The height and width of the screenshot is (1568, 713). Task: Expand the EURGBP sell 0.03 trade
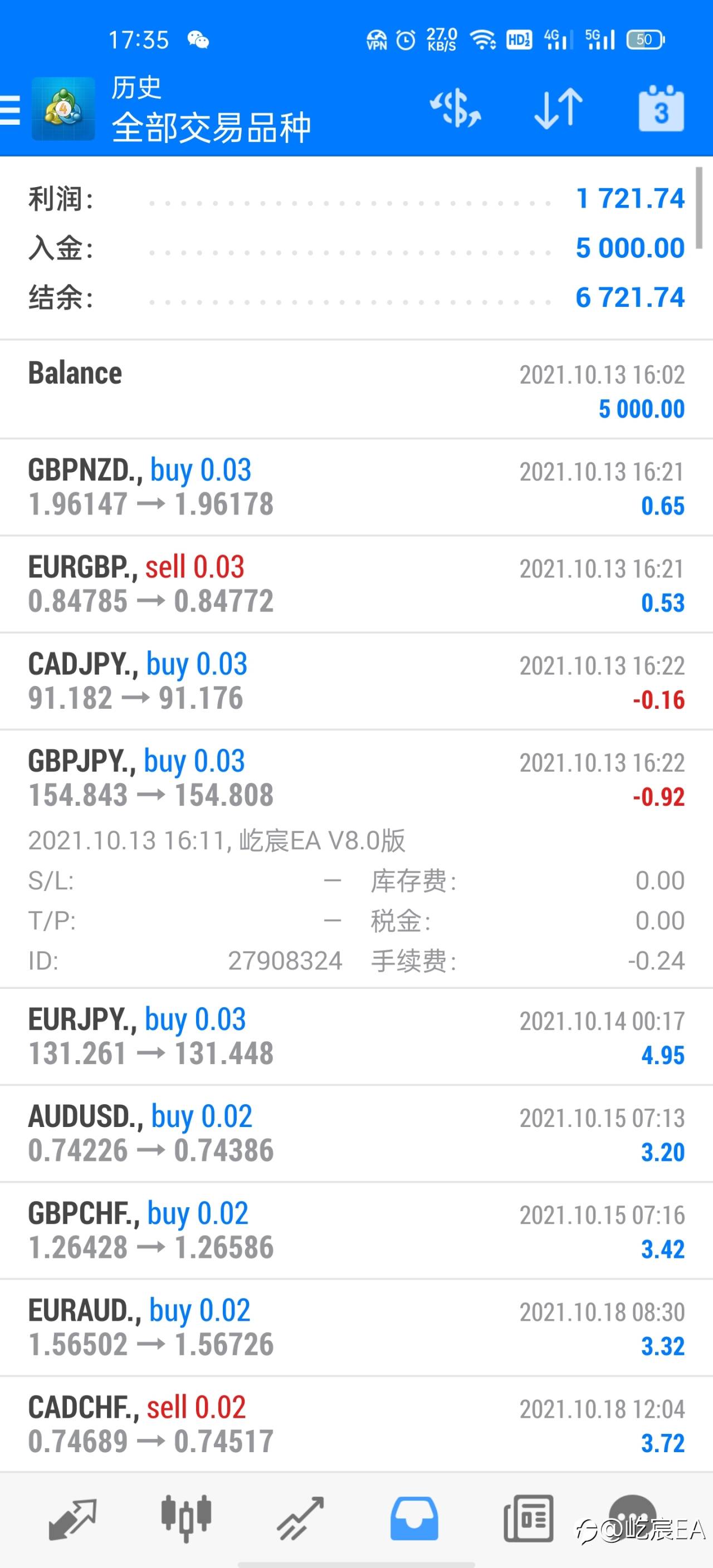pyautogui.click(x=356, y=584)
